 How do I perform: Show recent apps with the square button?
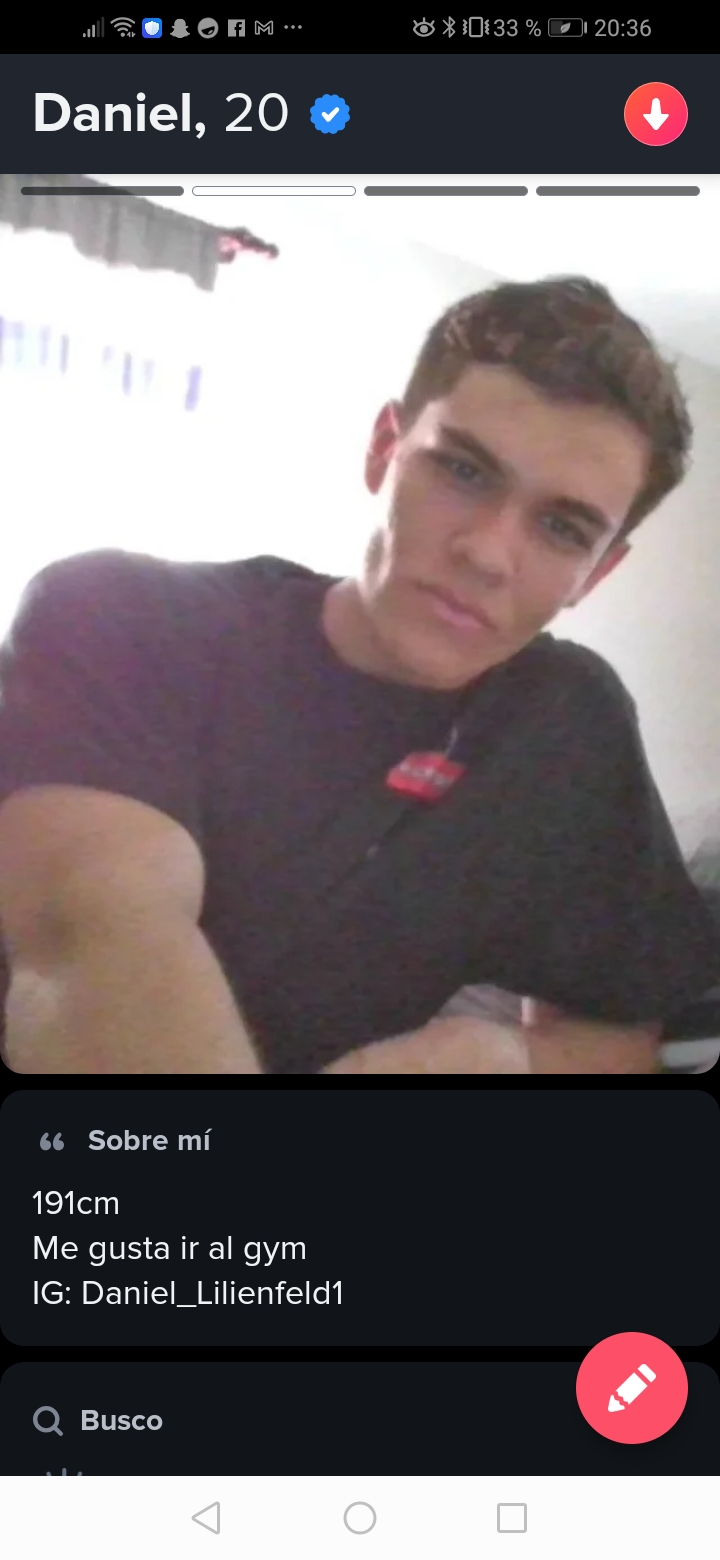[x=512, y=1518]
